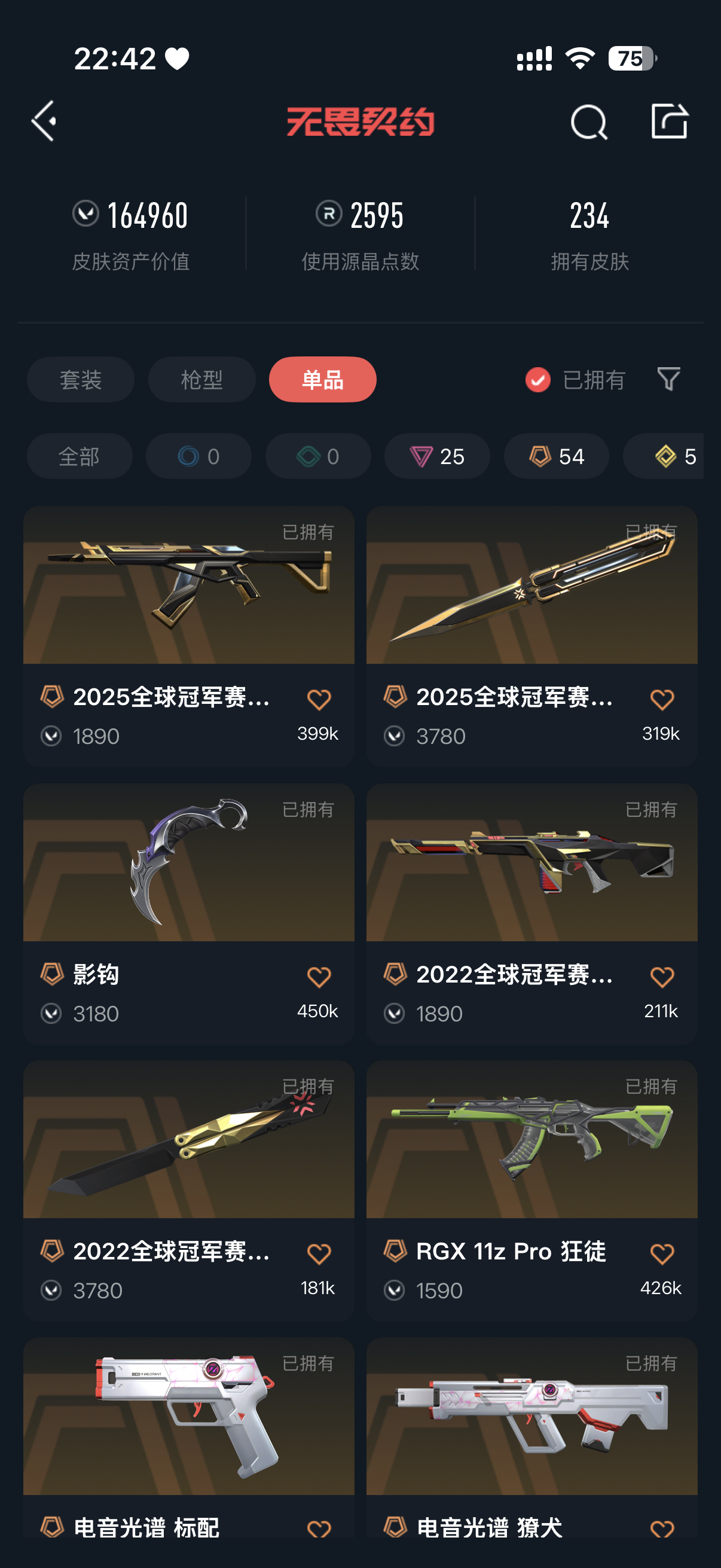Share the skin collection page

pyautogui.click(x=668, y=121)
